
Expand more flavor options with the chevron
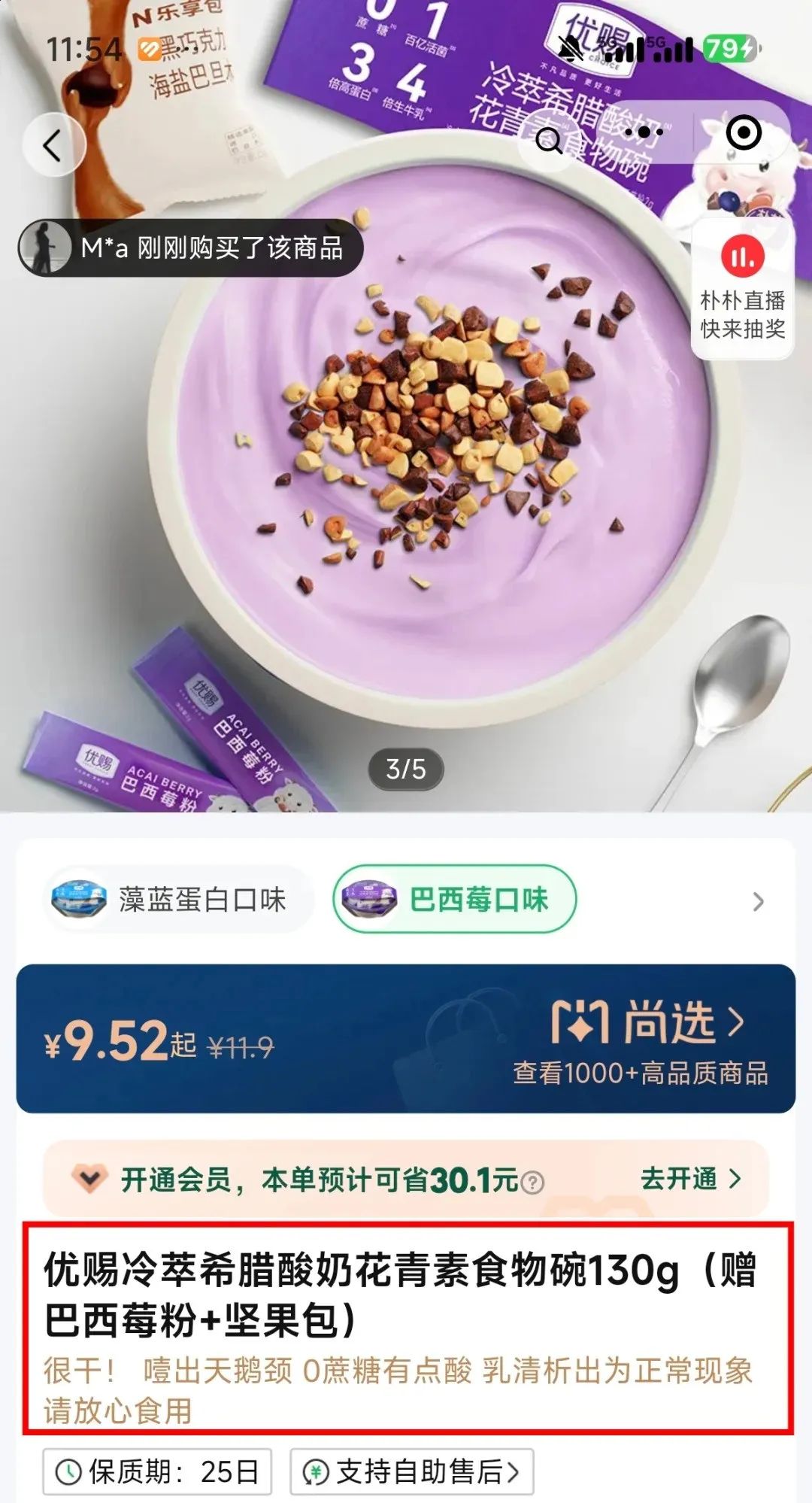[x=758, y=901]
